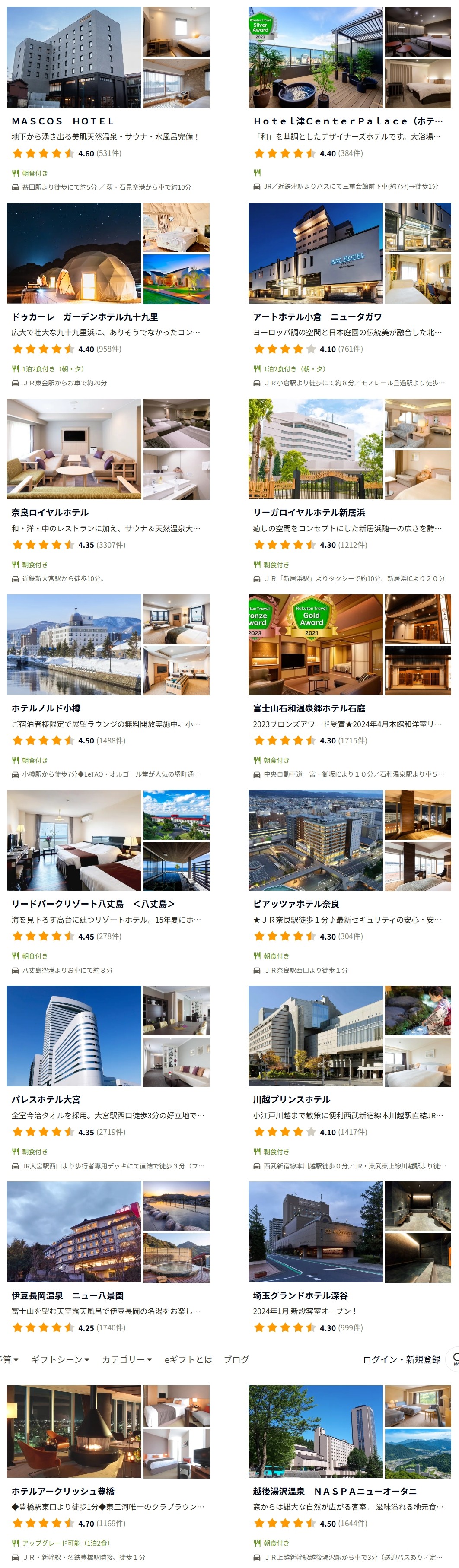View Hotel 津 Center Palace card
The height and width of the screenshot is (1568, 459).
click(347, 121)
